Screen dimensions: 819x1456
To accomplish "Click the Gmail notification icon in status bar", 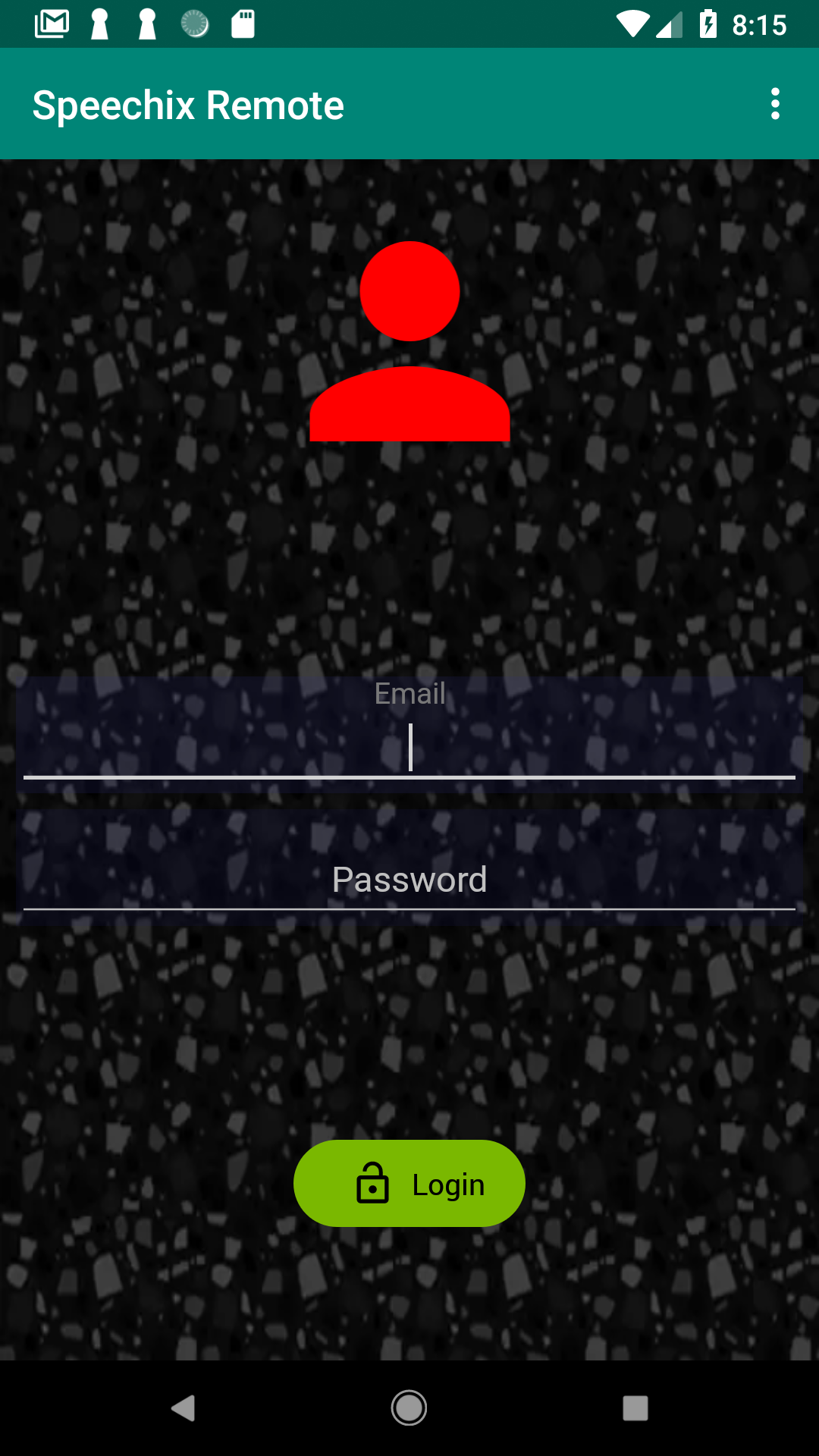I will (x=52, y=24).
